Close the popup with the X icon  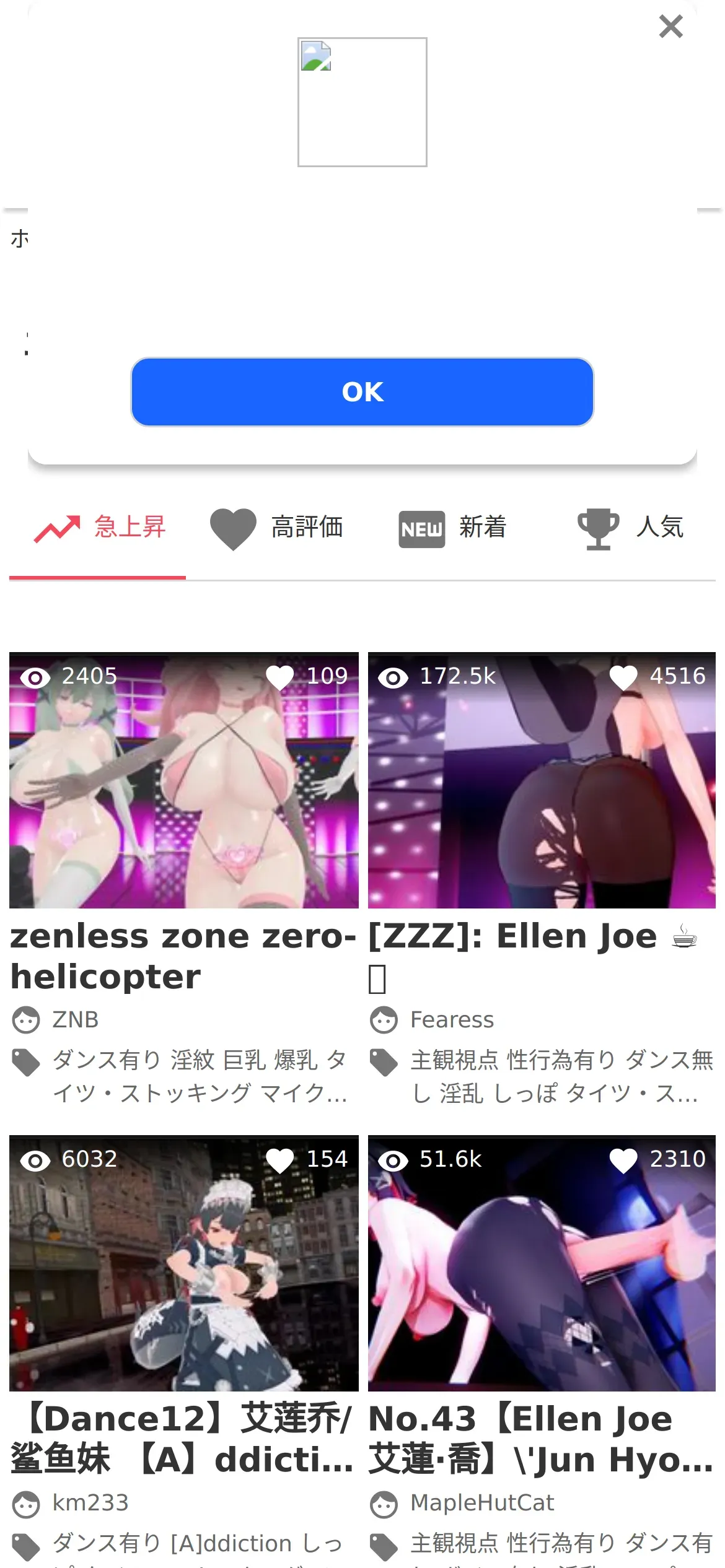[x=670, y=27]
